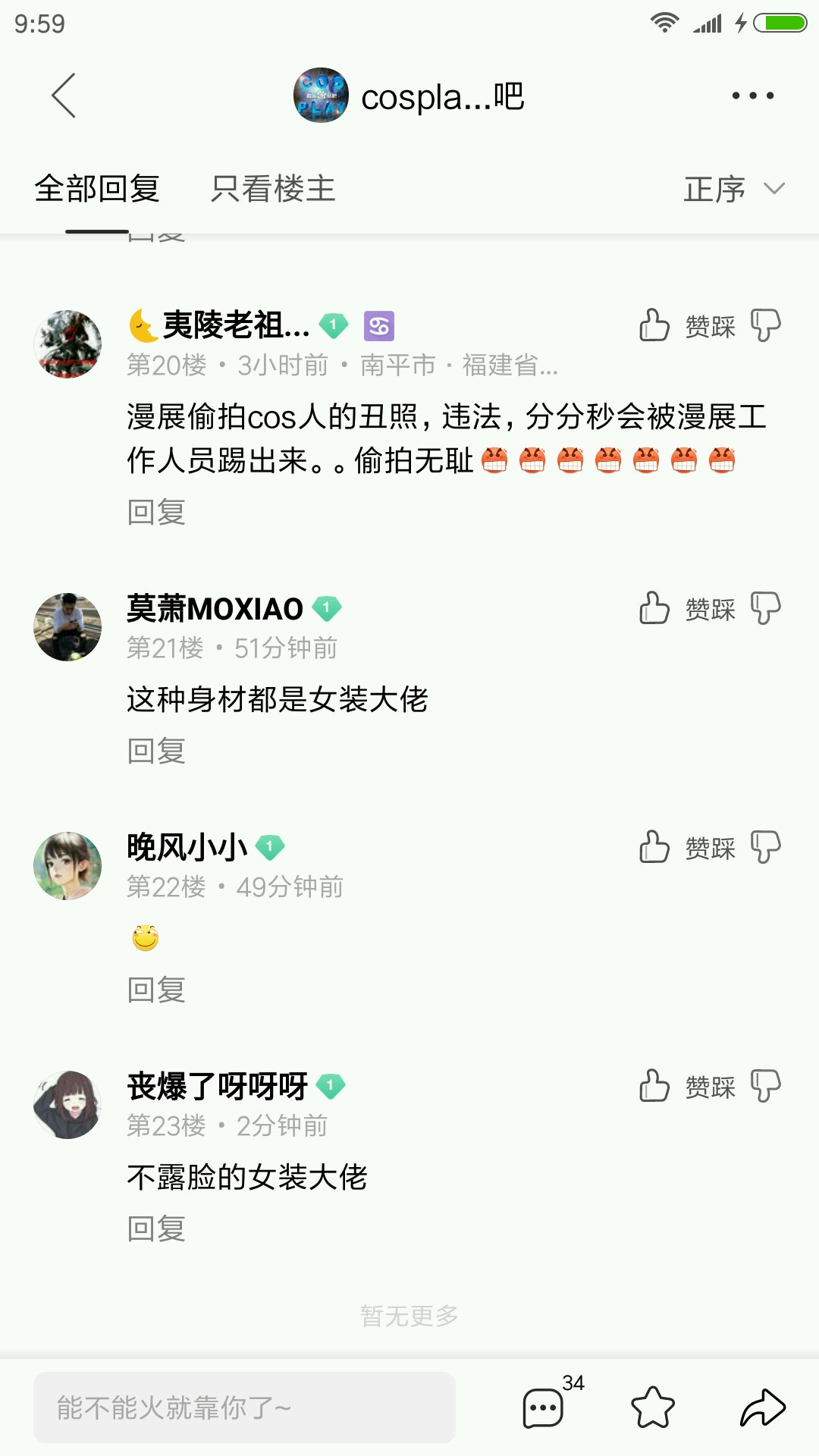The image size is (819, 1456).
Task: Like 丧爆了呀呀呀's comment on floor 23
Action: (x=654, y=1086)
